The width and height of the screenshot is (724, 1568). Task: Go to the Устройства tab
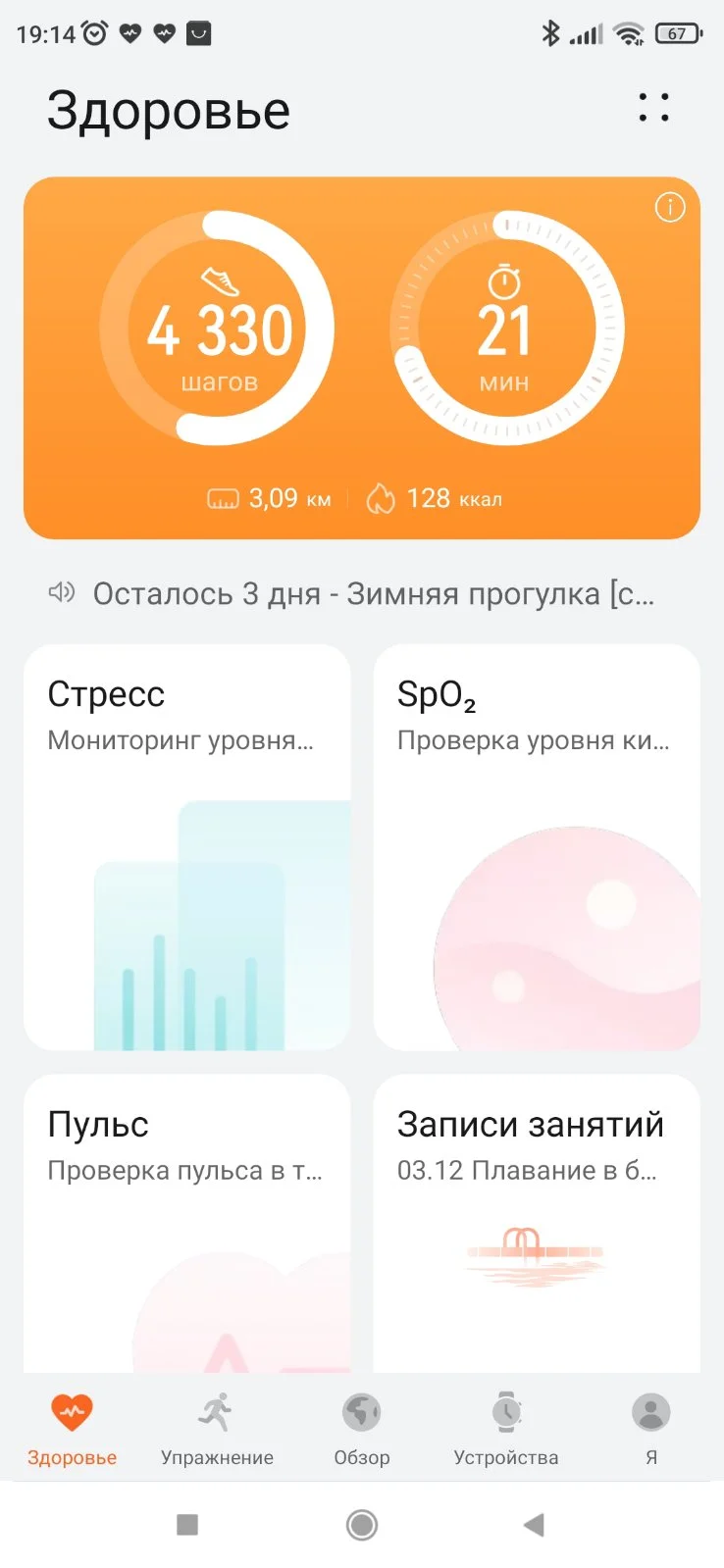(x=506, y=1429)
